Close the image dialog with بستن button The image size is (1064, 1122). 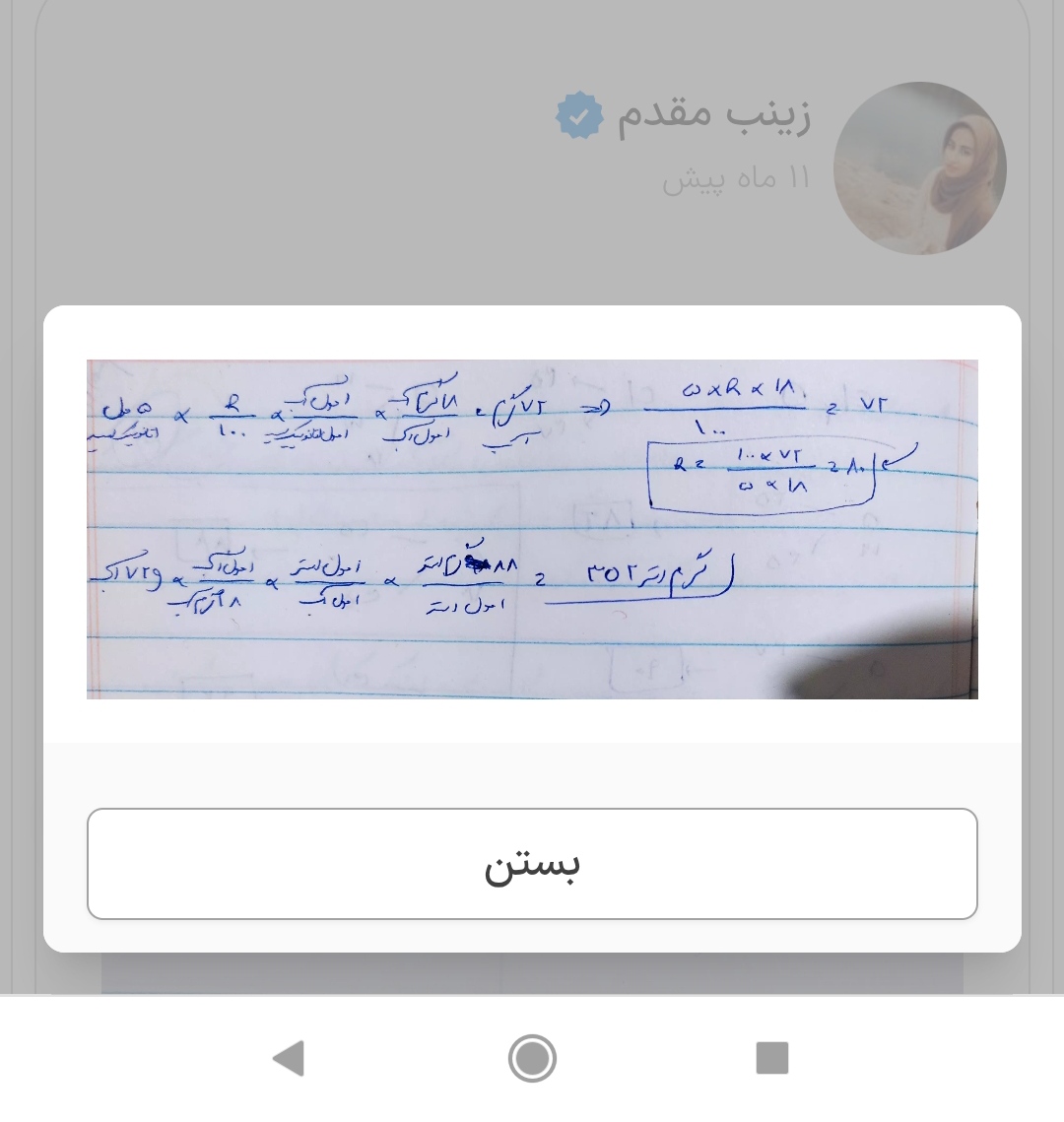point(532,864)
